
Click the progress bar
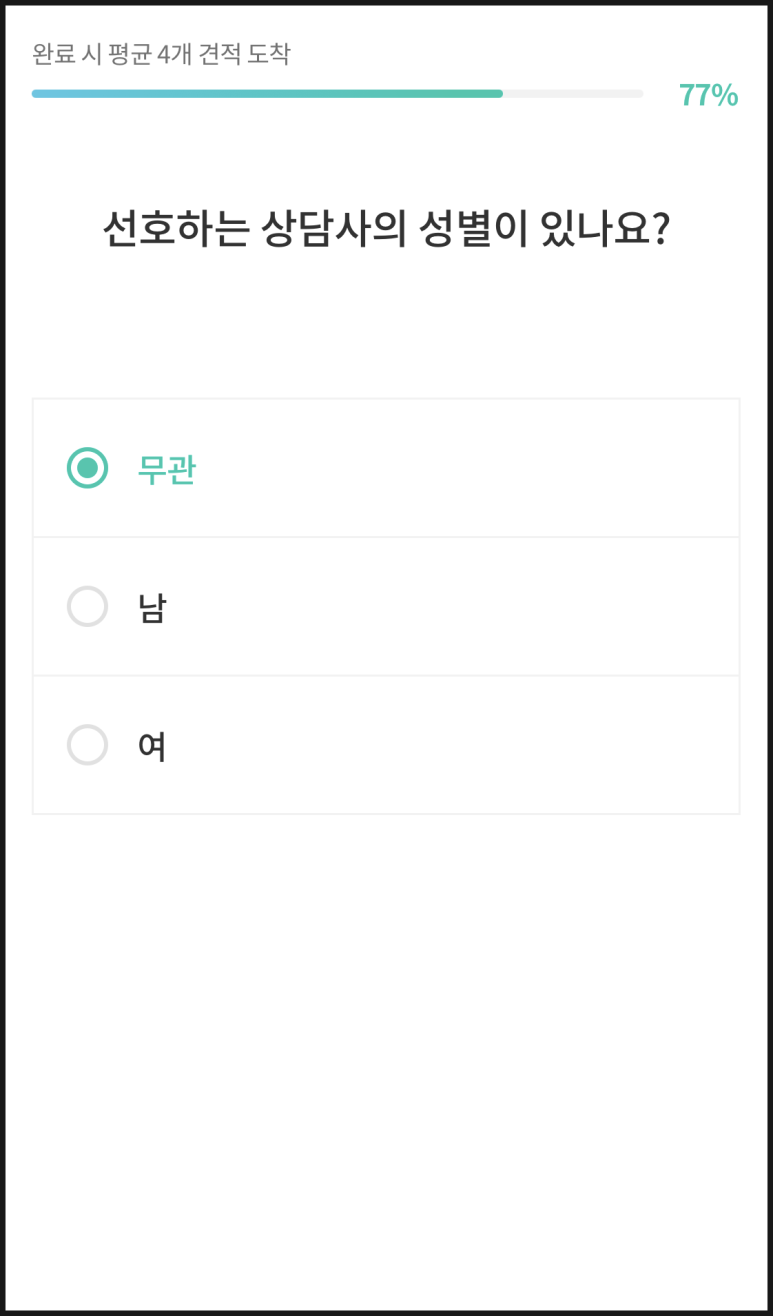pyautogui.click(x=338, y=93)
